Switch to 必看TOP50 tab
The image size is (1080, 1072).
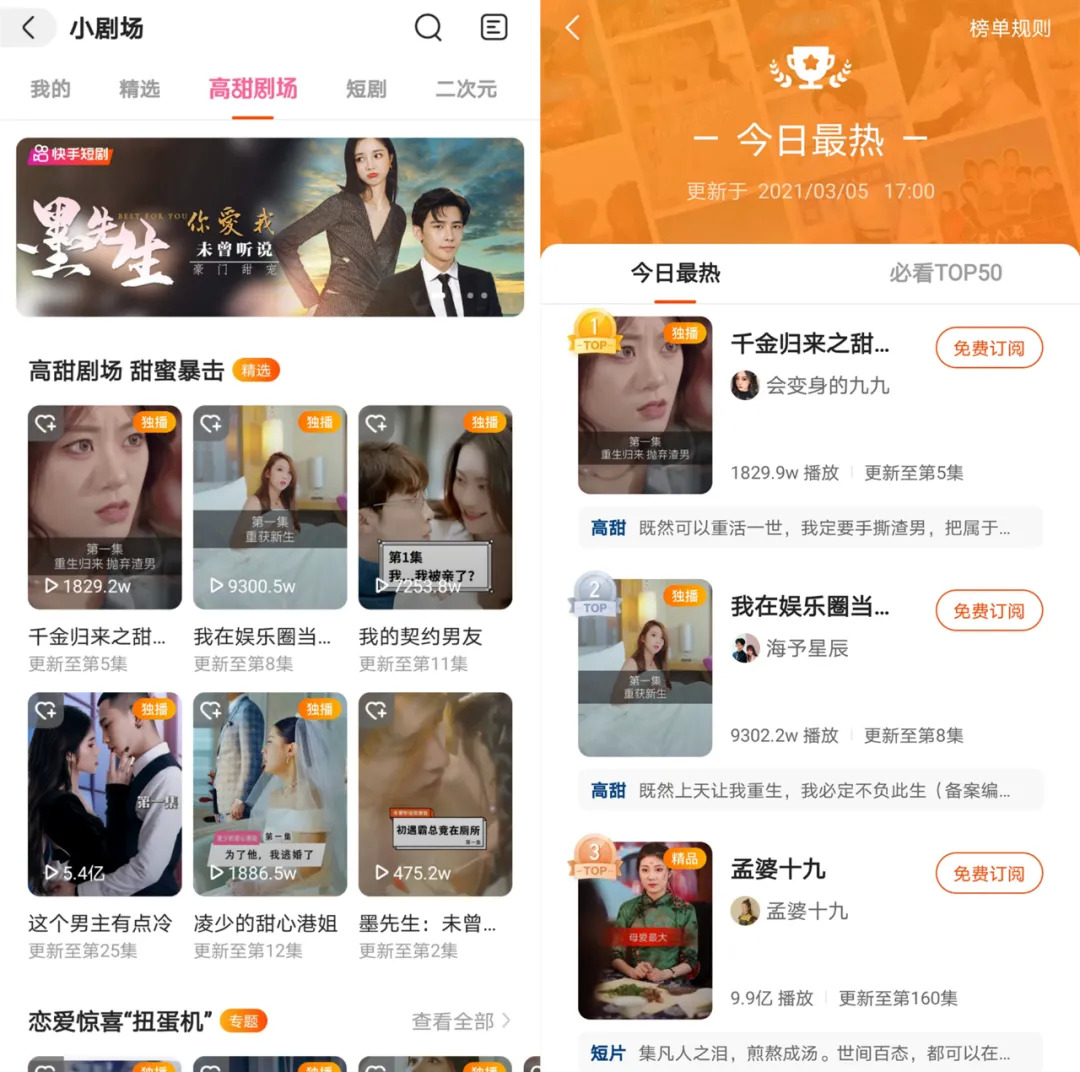tap(945, 273)
